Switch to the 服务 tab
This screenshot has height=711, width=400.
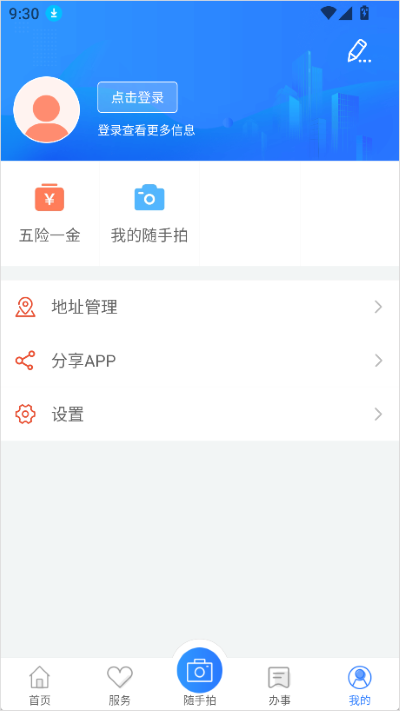(x=120, y=685)
